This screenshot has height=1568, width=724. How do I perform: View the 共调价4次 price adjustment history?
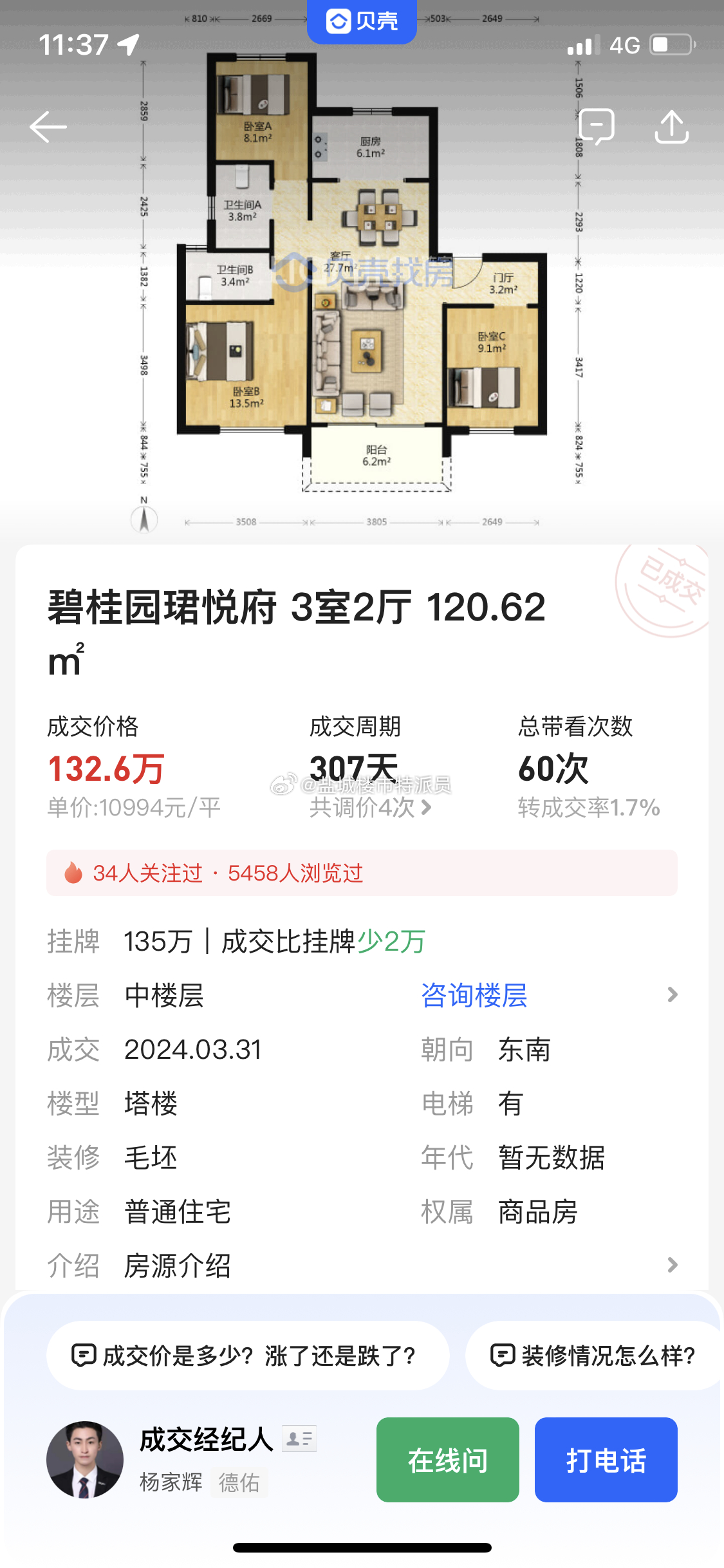(371, 807)
